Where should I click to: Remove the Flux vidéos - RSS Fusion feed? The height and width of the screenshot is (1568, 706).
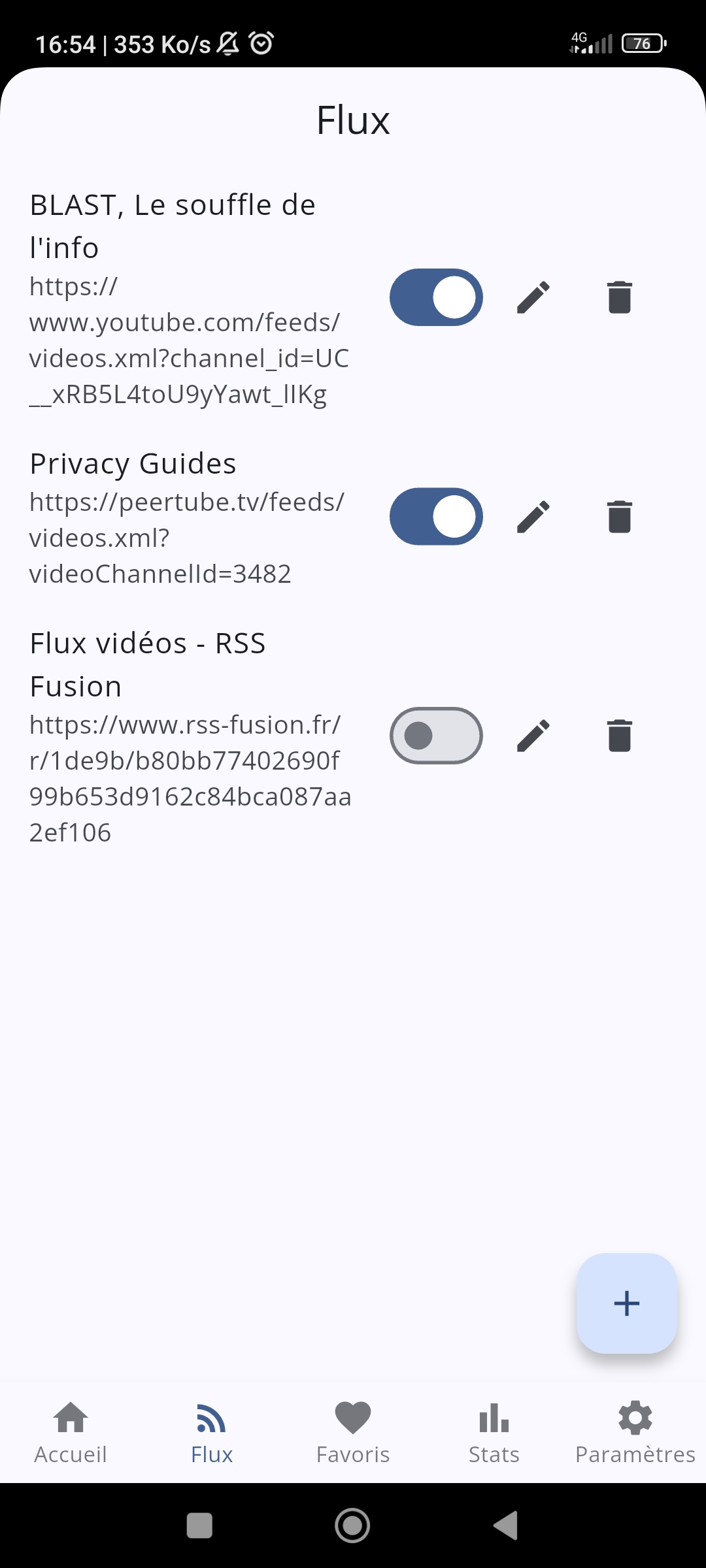[619, 736]
